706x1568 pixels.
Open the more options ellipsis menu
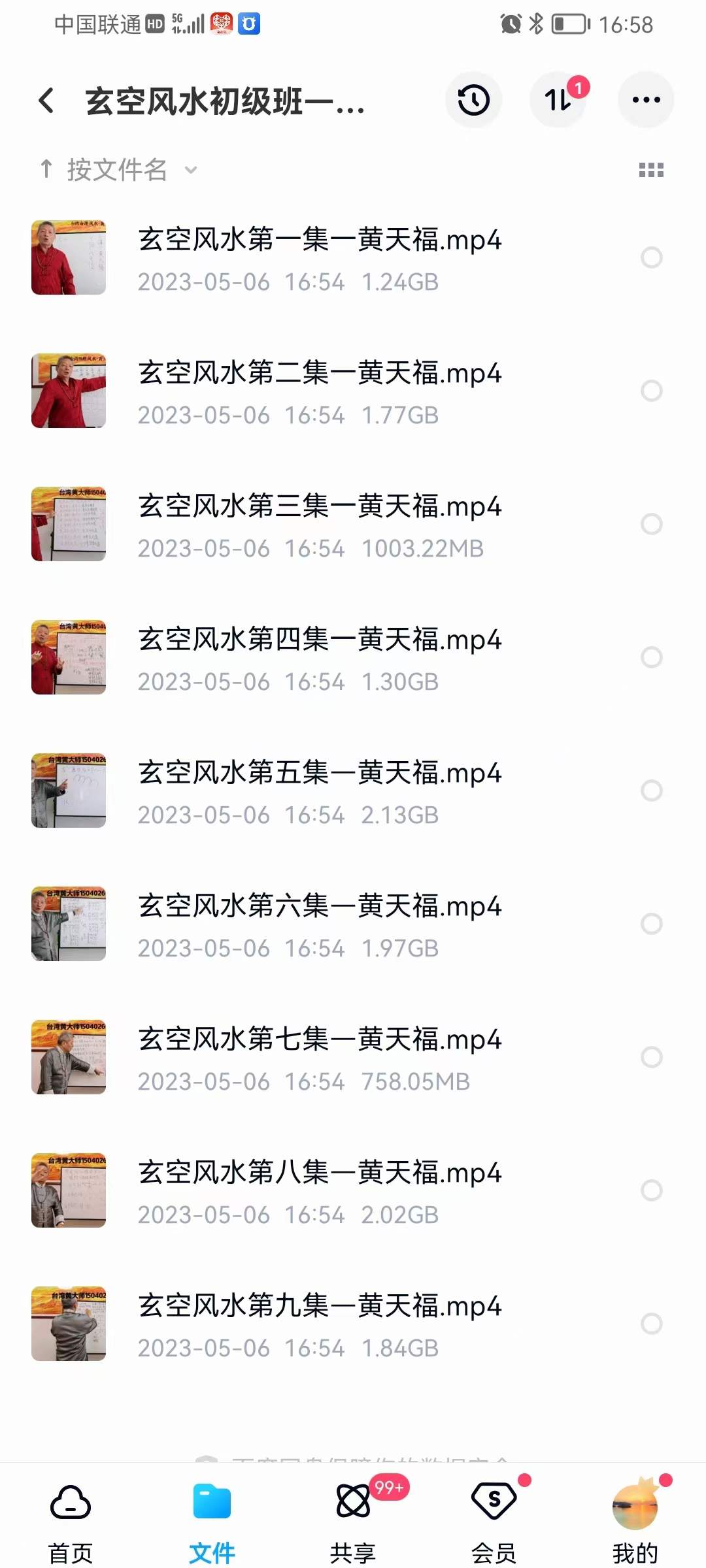(x=646, y=99)
